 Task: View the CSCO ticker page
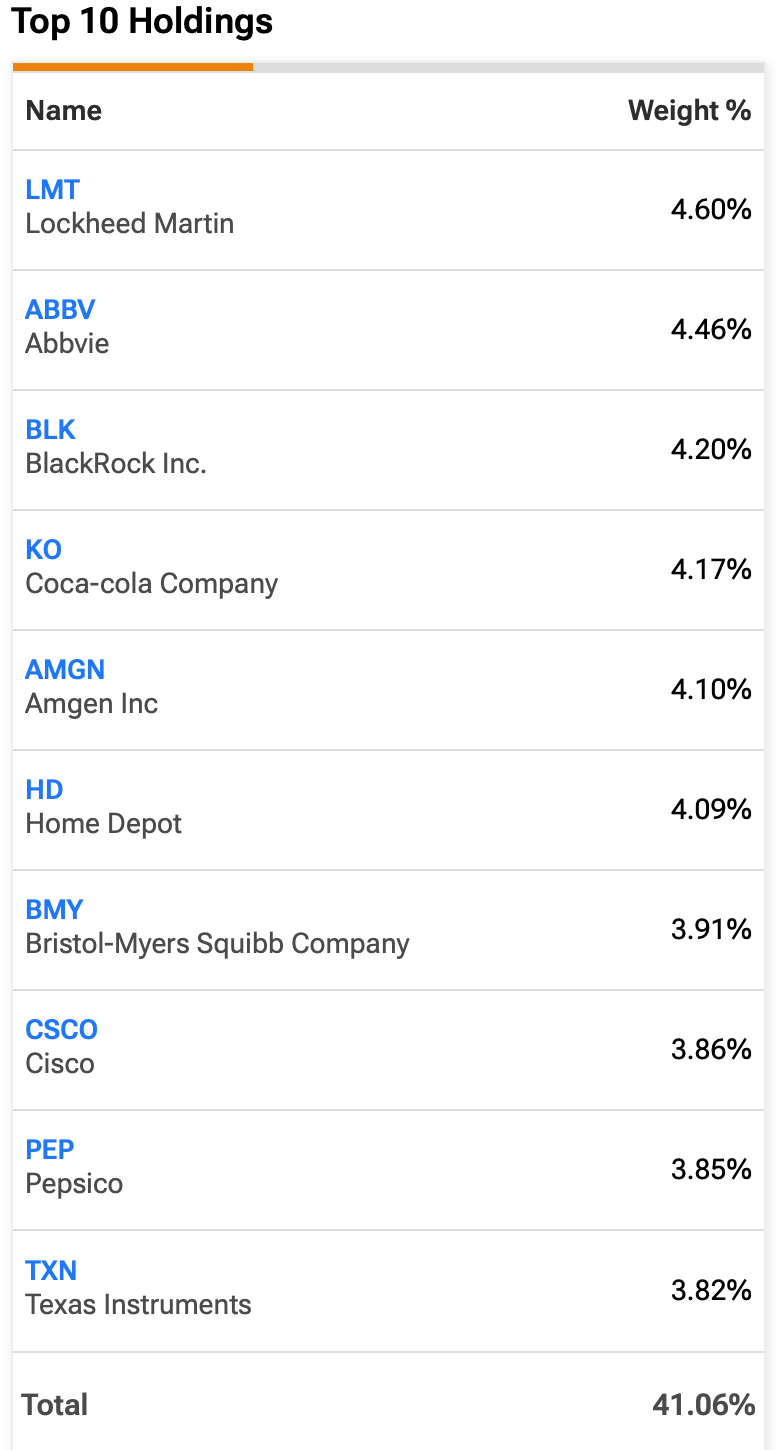(61, 1029)
